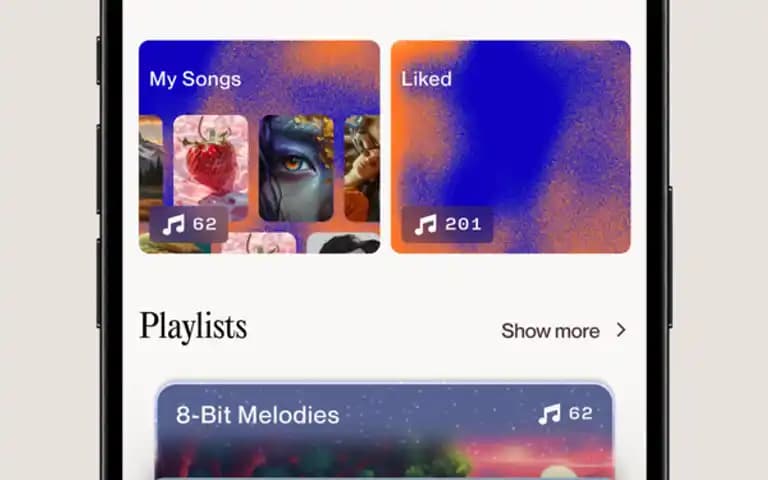Open the My Songs collection card
The height and width of the screenshot is (480, 768).
tap(259, 146)
